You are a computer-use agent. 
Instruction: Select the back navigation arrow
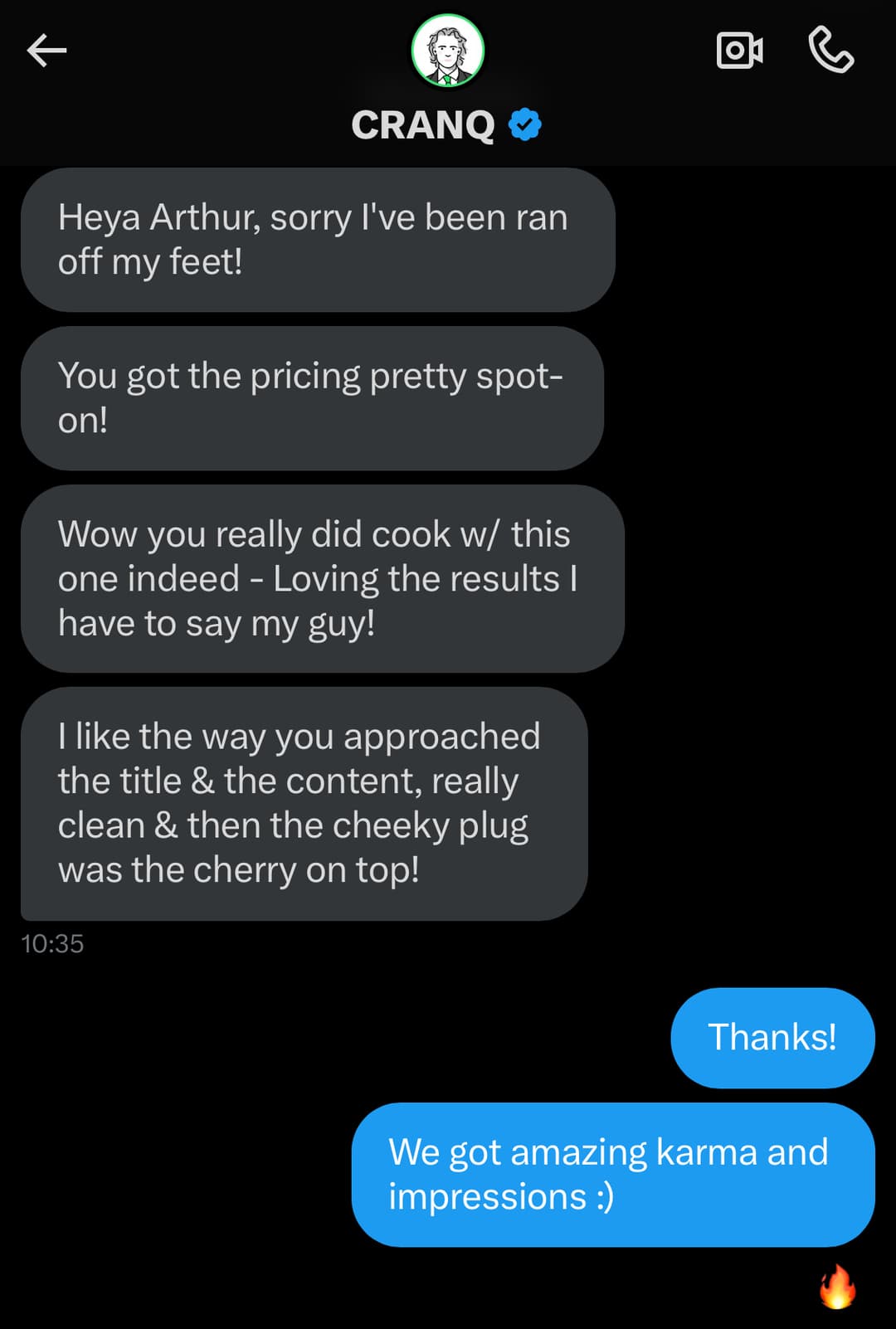[x=47, y=50]
